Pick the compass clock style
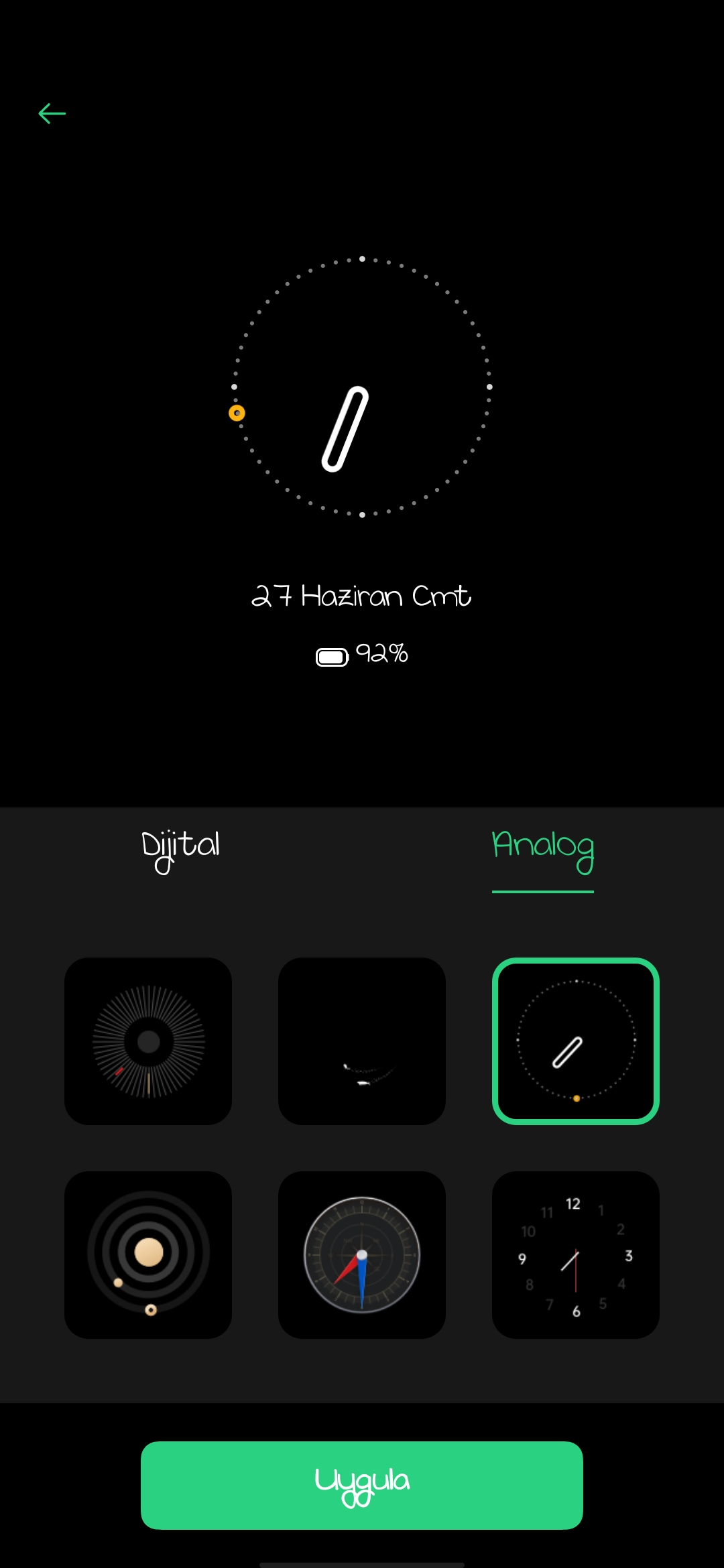Screen dimensions: 724x1568 click(x=362, y=1255)
